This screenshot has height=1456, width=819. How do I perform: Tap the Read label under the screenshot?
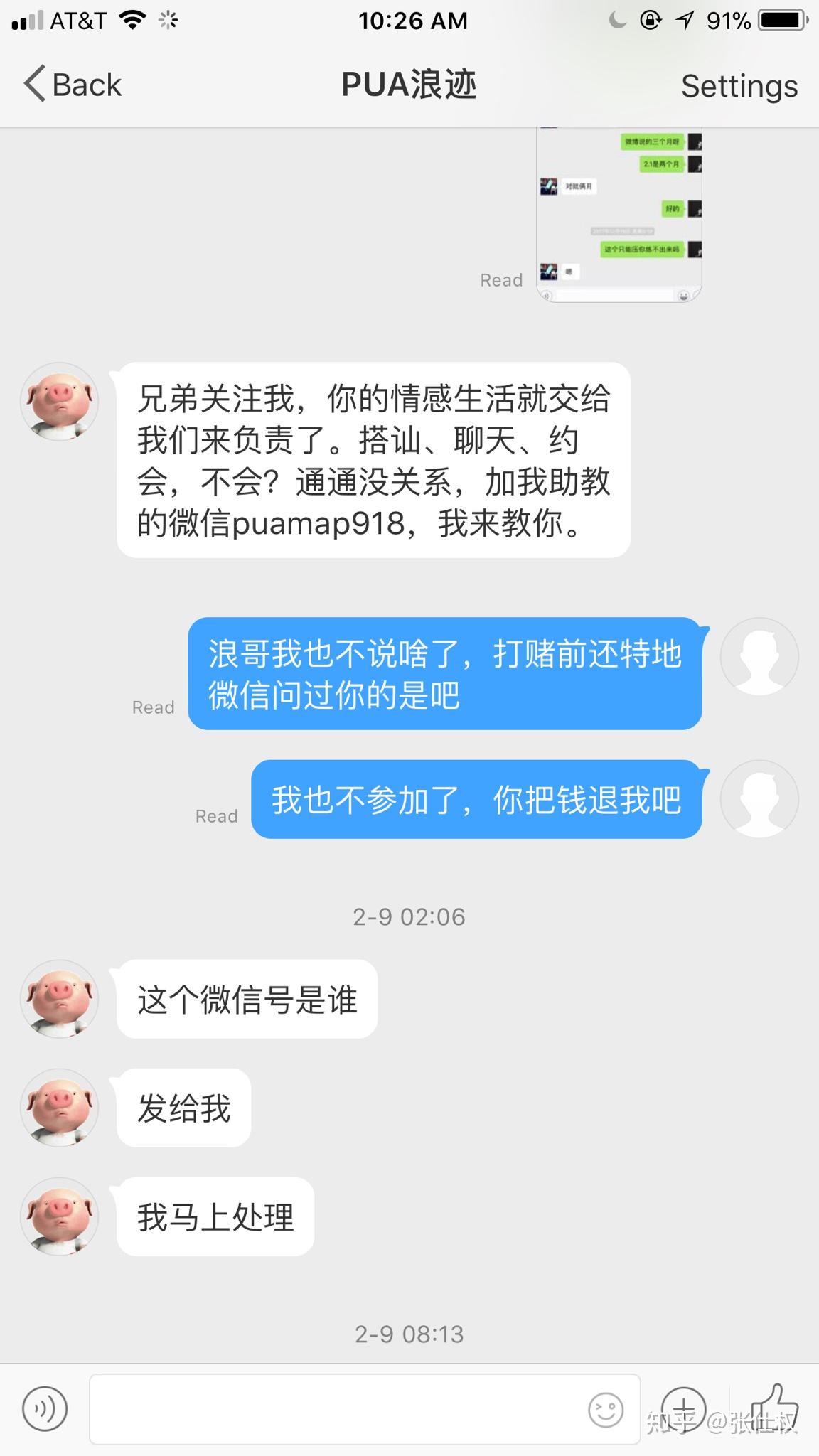(x=500, y=279)
